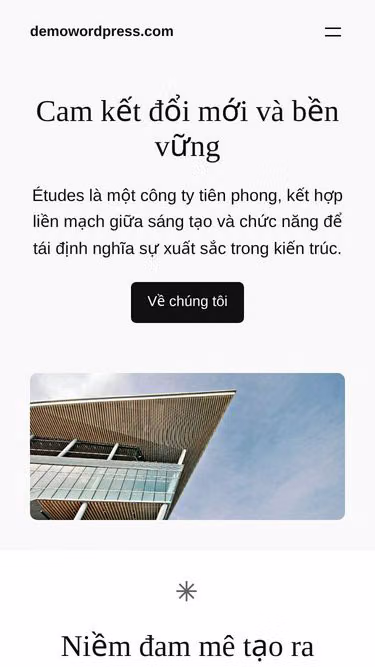
Task: Tap the demowordpress.com site title
Action: click(102, 31)
